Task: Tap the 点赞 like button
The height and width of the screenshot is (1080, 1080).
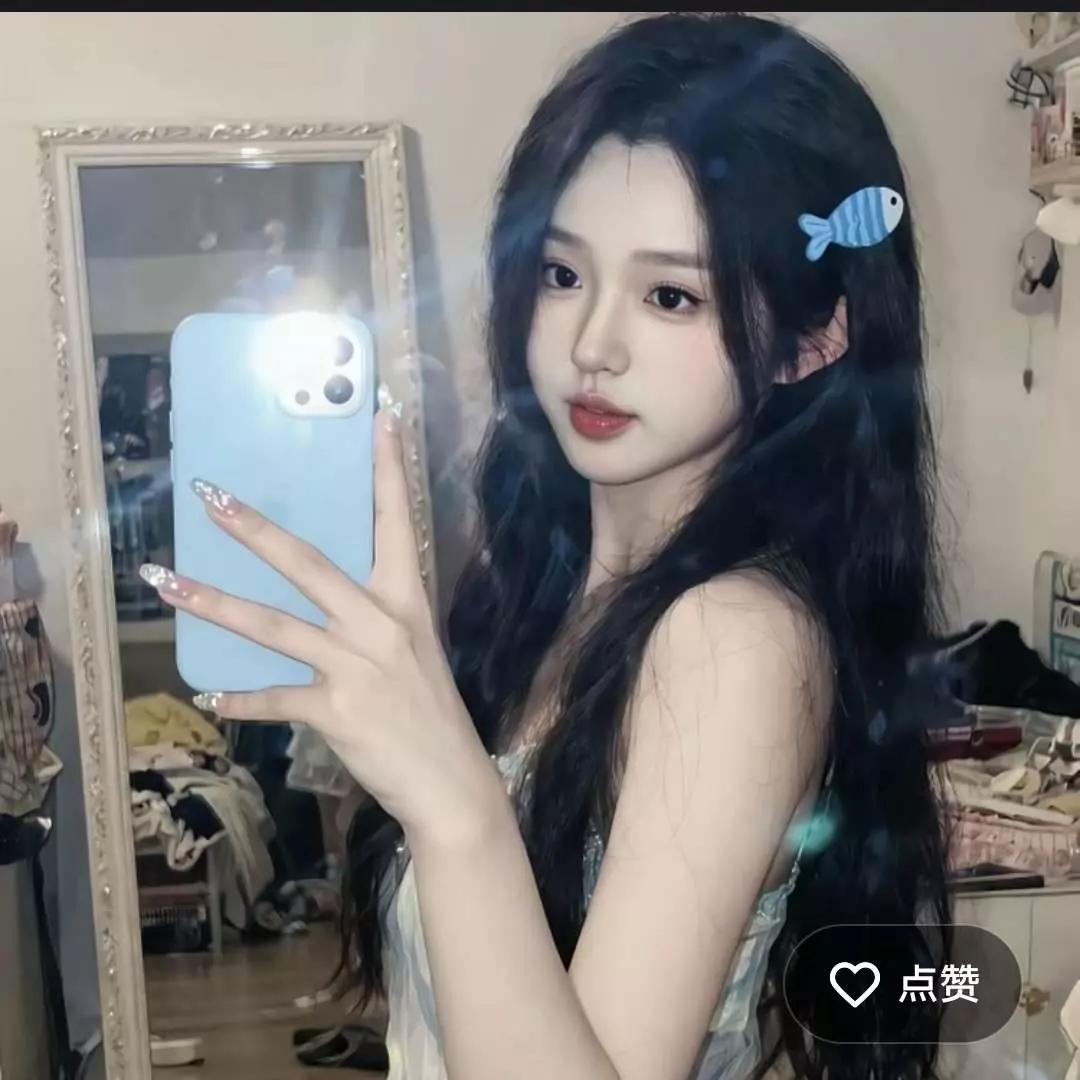Action: coord(903,984)
